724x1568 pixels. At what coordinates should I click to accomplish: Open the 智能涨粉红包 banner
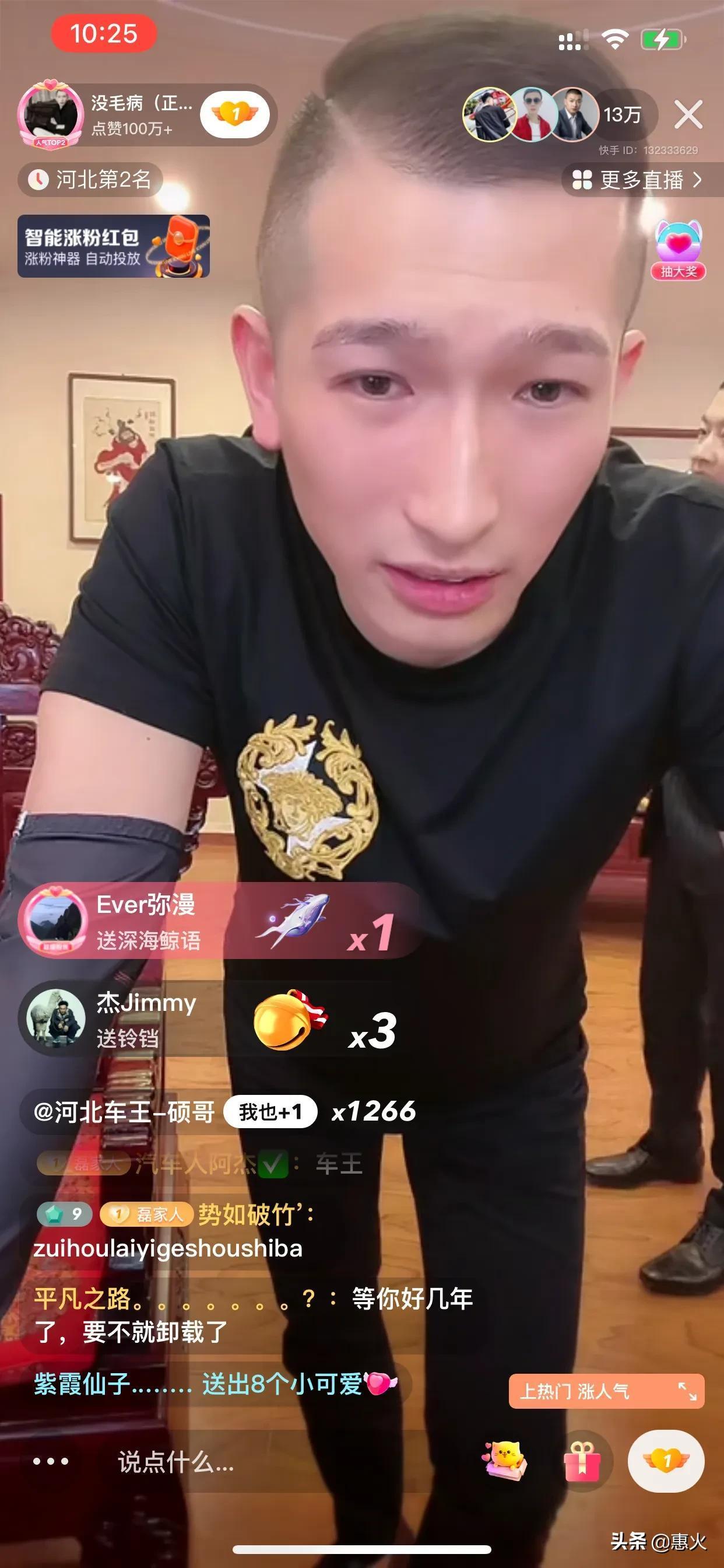pyautogui.click(x=113, y=247)
